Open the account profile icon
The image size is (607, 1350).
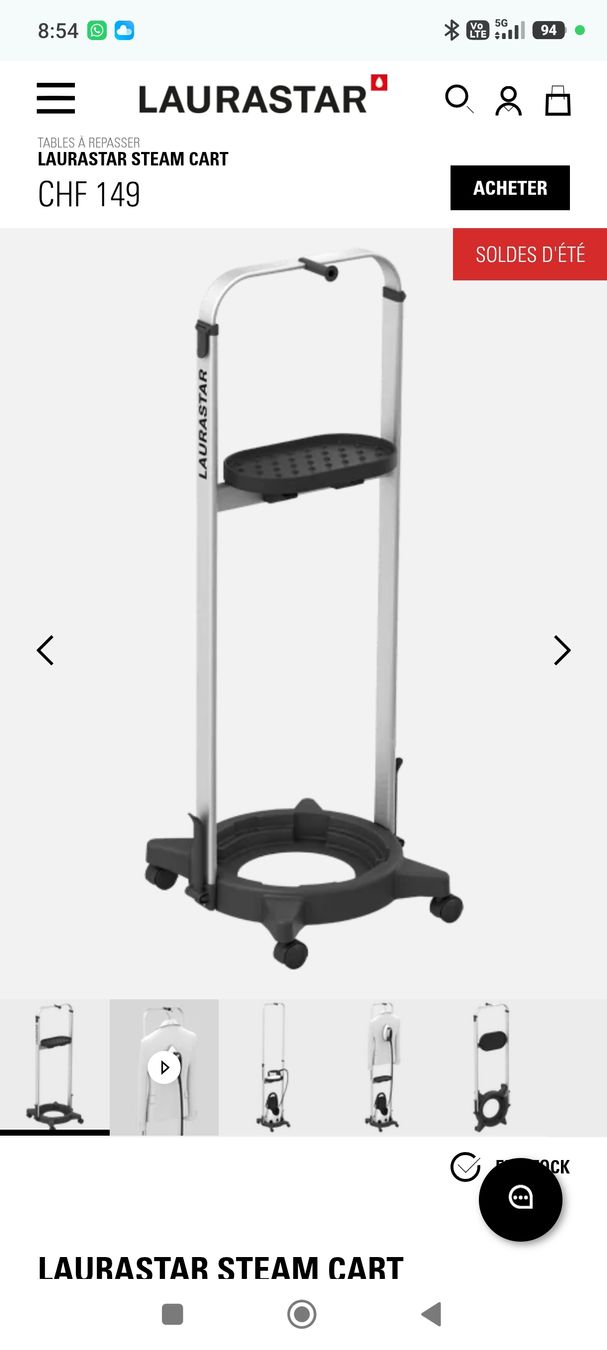(508, 100)
